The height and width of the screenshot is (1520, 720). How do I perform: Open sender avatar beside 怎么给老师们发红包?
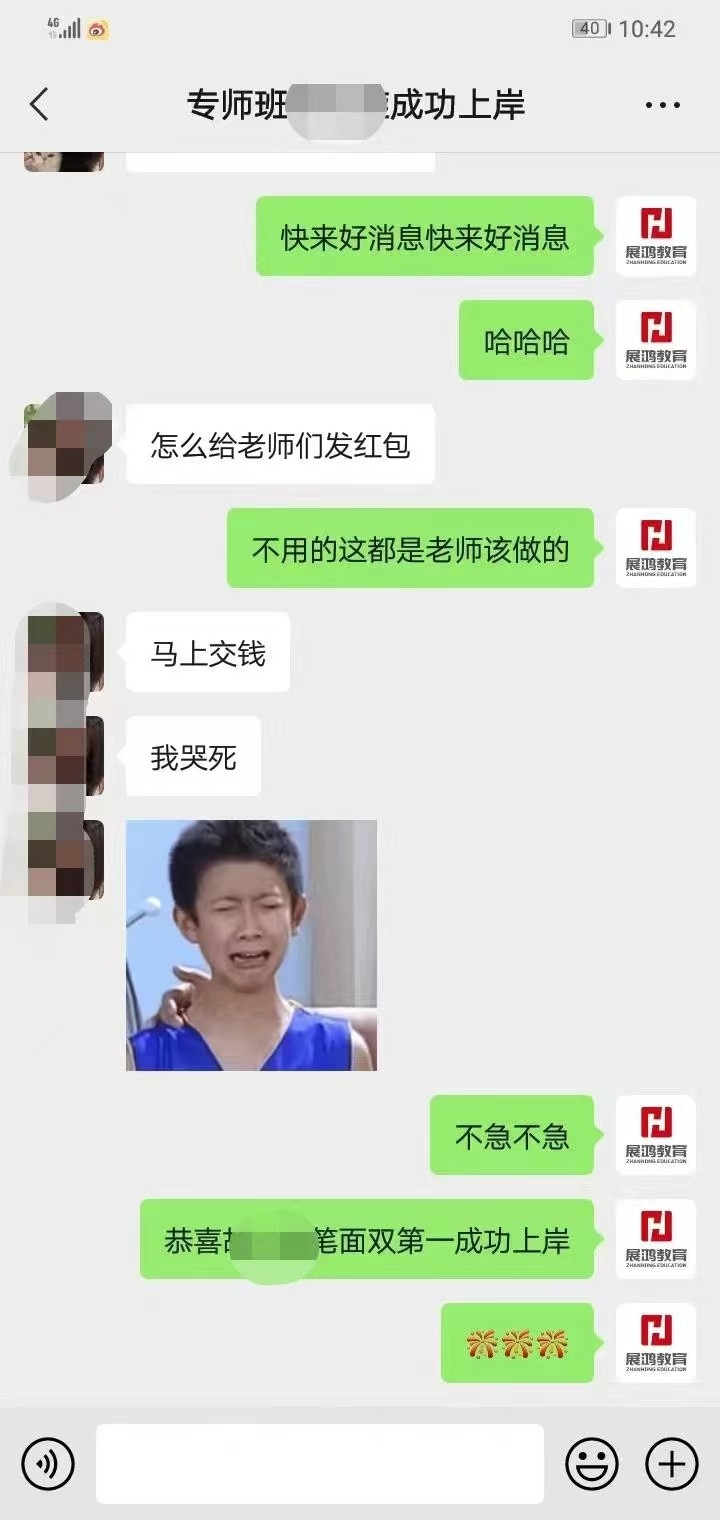(65, 444)
